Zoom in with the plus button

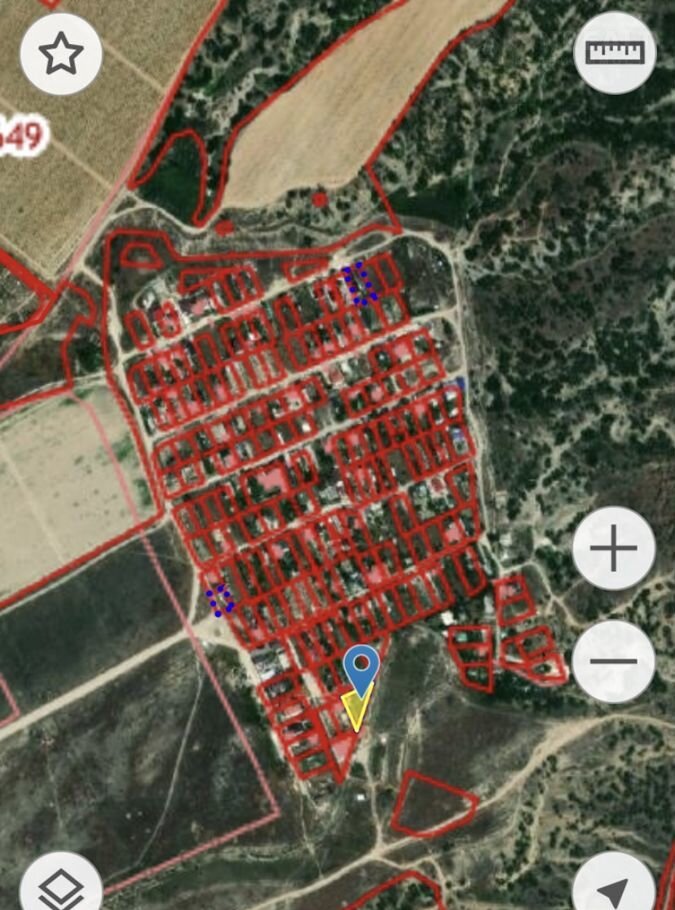tap(614, 548)
